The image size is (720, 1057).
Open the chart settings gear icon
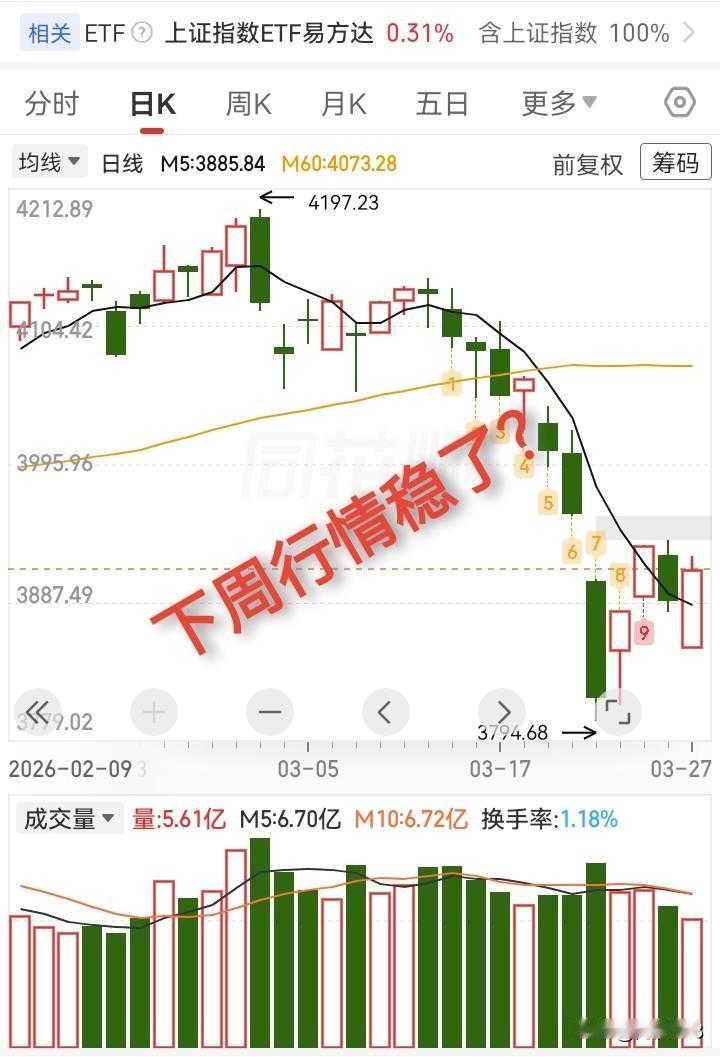tap(678, 102)
